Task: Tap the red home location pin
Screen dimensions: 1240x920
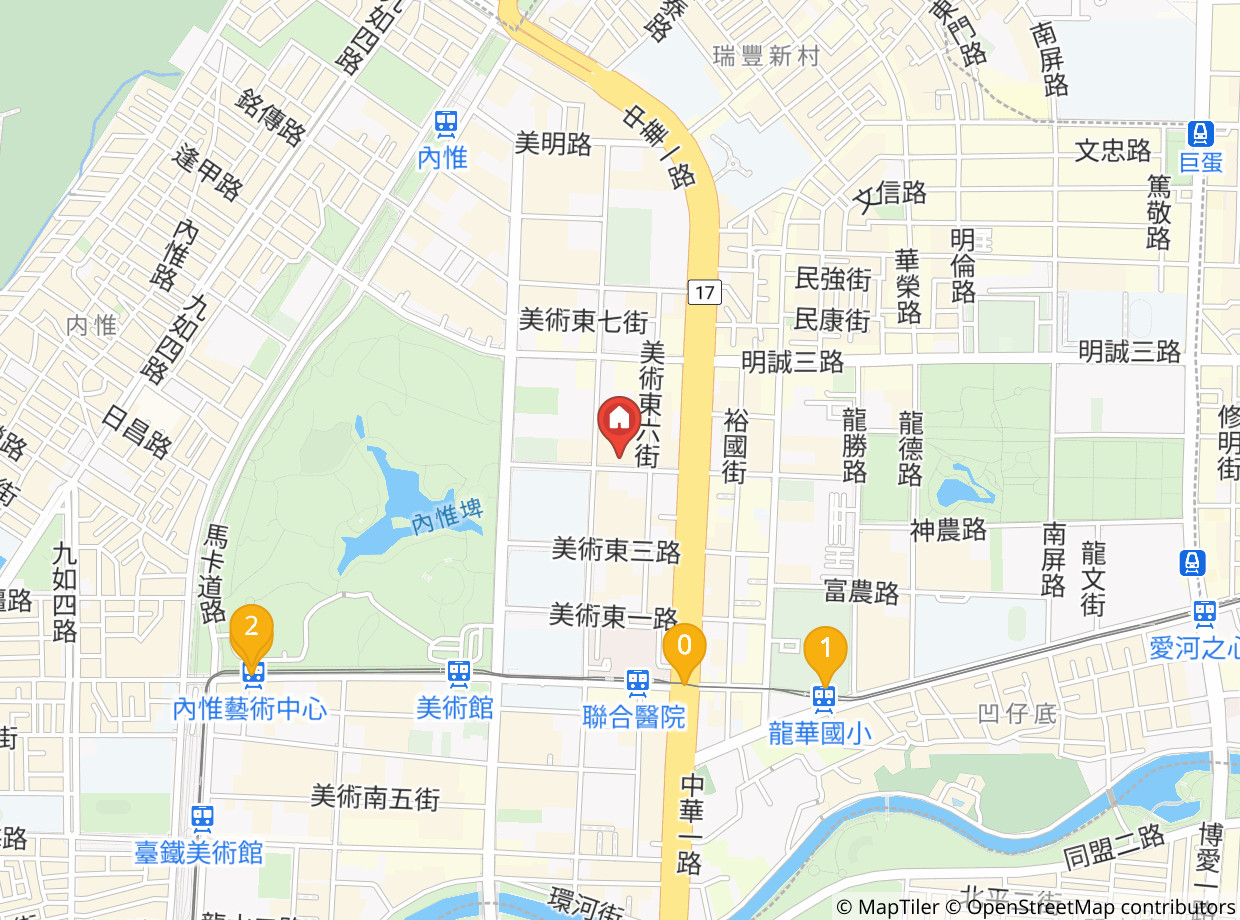Action: [619, 426]
